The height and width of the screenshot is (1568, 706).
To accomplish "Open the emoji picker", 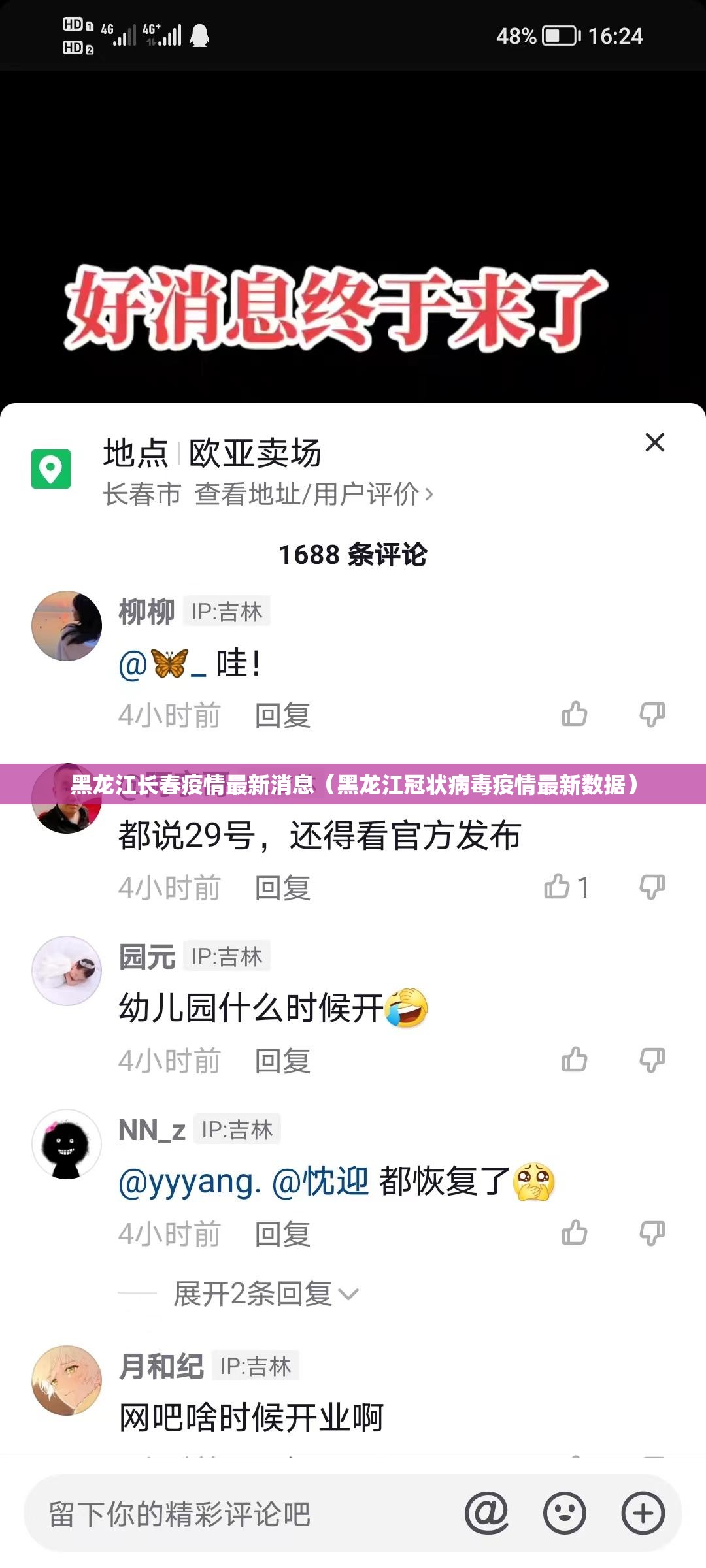I will click(564, 1512).
